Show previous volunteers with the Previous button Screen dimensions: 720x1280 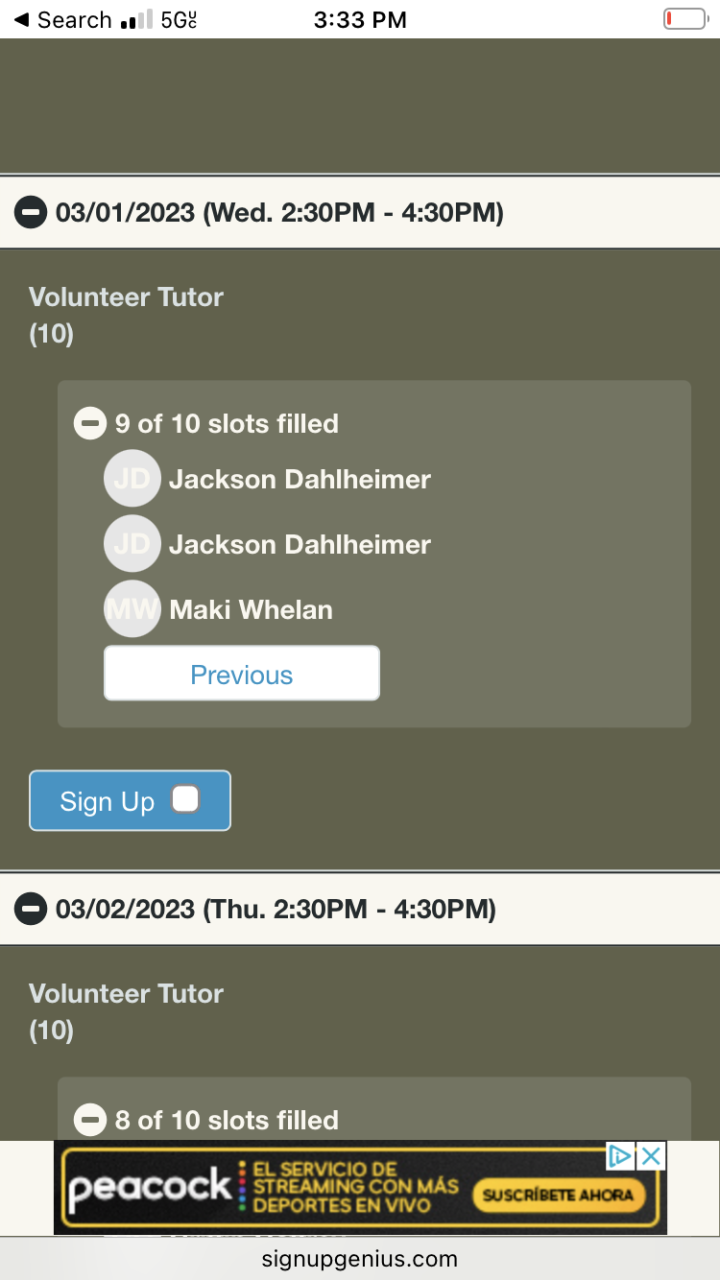click(x=241, y=674)
